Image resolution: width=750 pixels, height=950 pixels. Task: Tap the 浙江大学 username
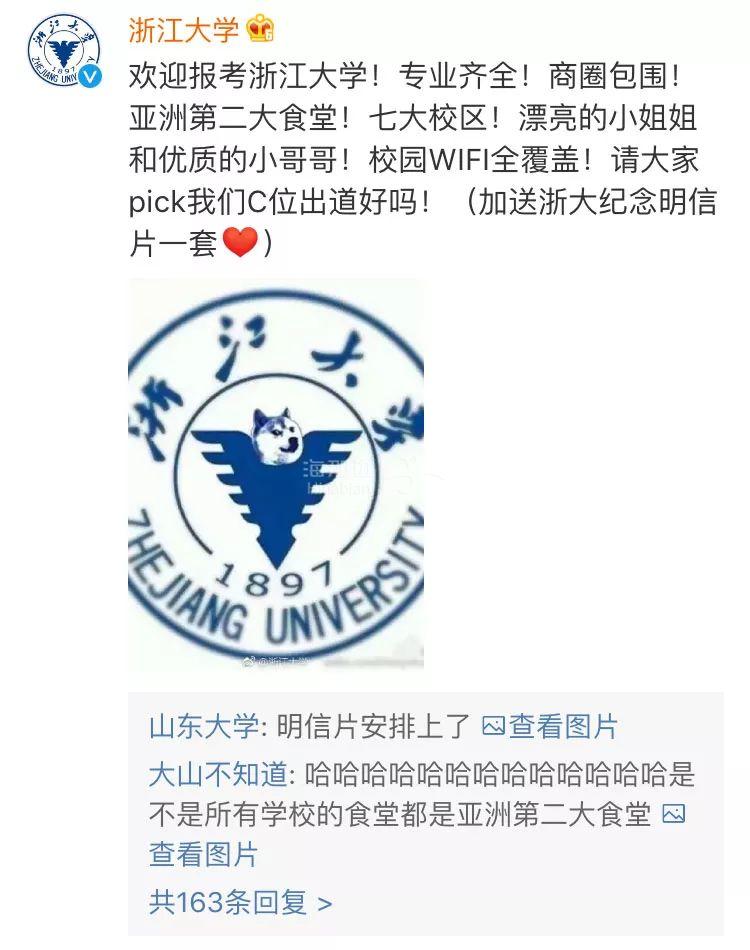pyautogui.click(x=184, y=30)
